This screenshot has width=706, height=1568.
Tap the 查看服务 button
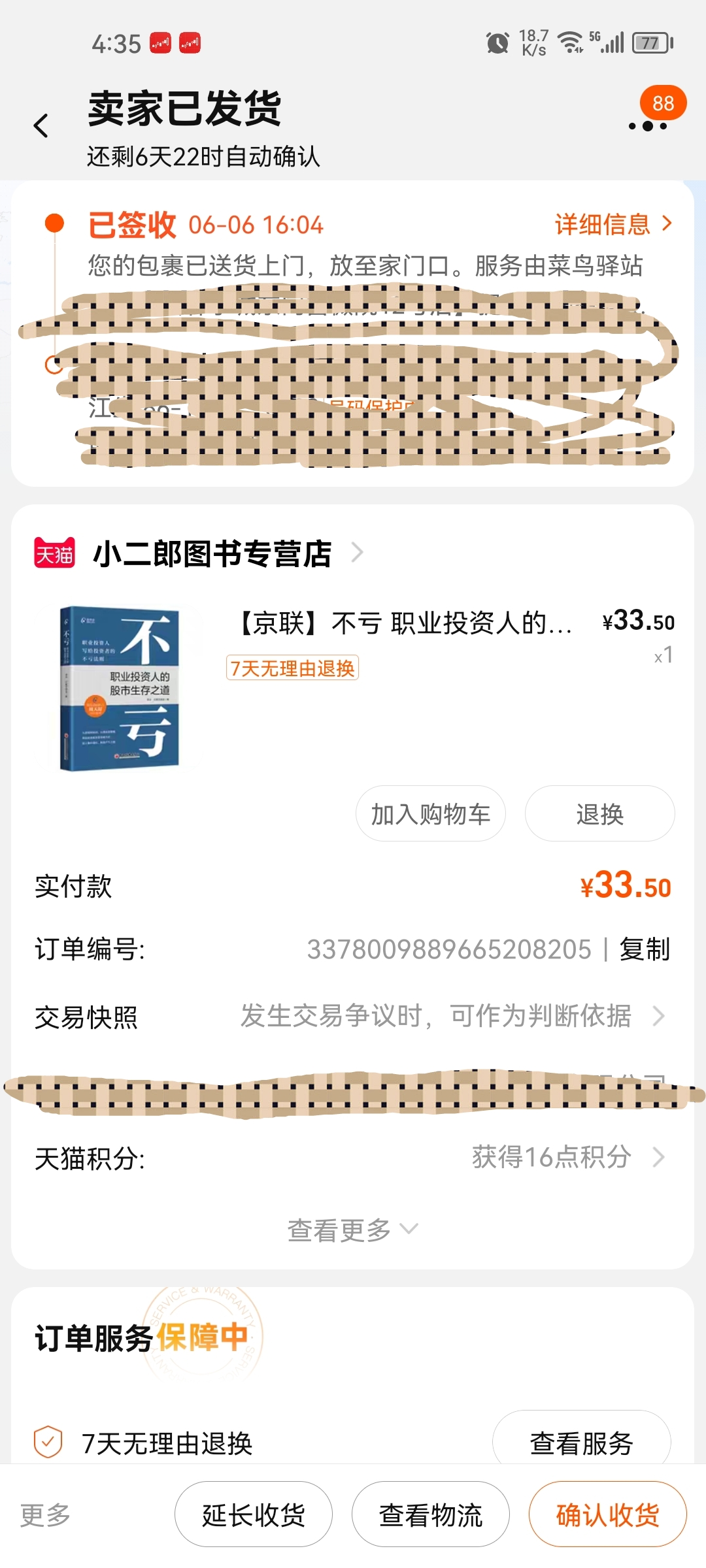[582, 1443]
